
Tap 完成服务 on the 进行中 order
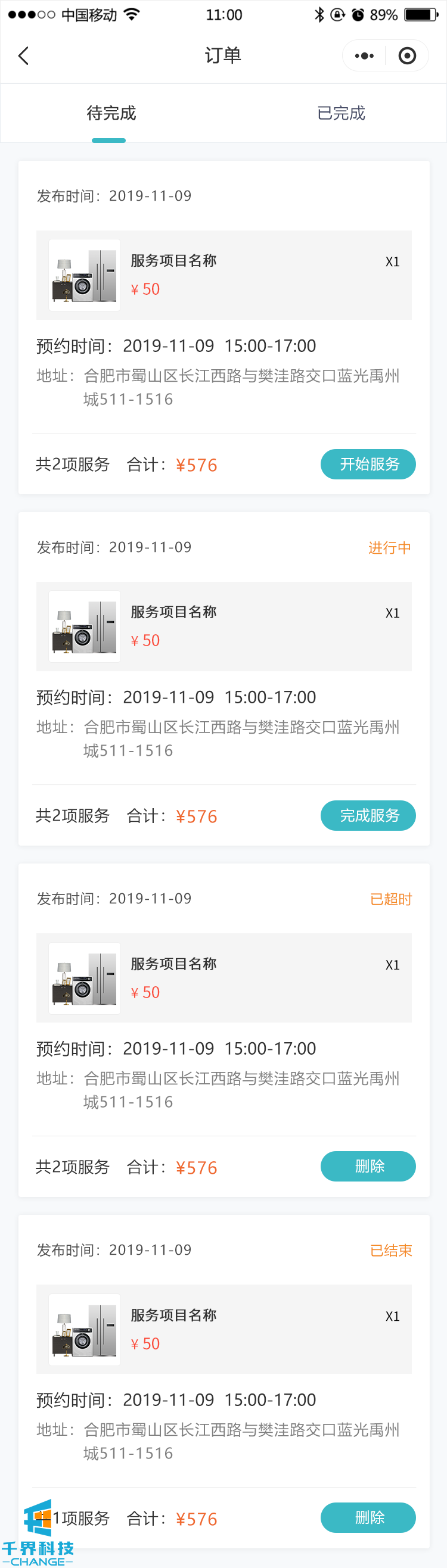coord(368,816)
